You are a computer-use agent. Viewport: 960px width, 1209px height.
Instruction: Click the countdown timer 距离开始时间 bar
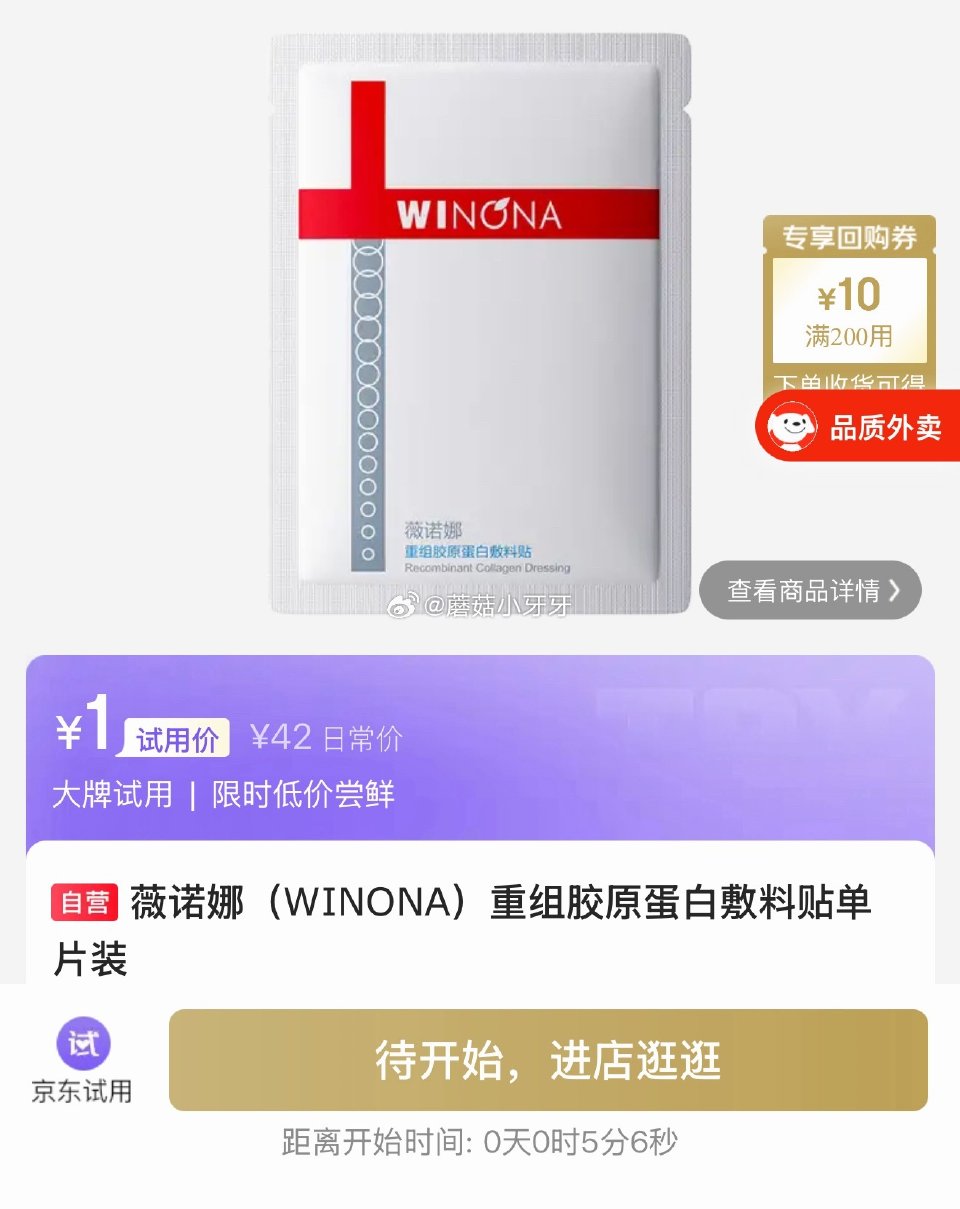(480, 1138)
